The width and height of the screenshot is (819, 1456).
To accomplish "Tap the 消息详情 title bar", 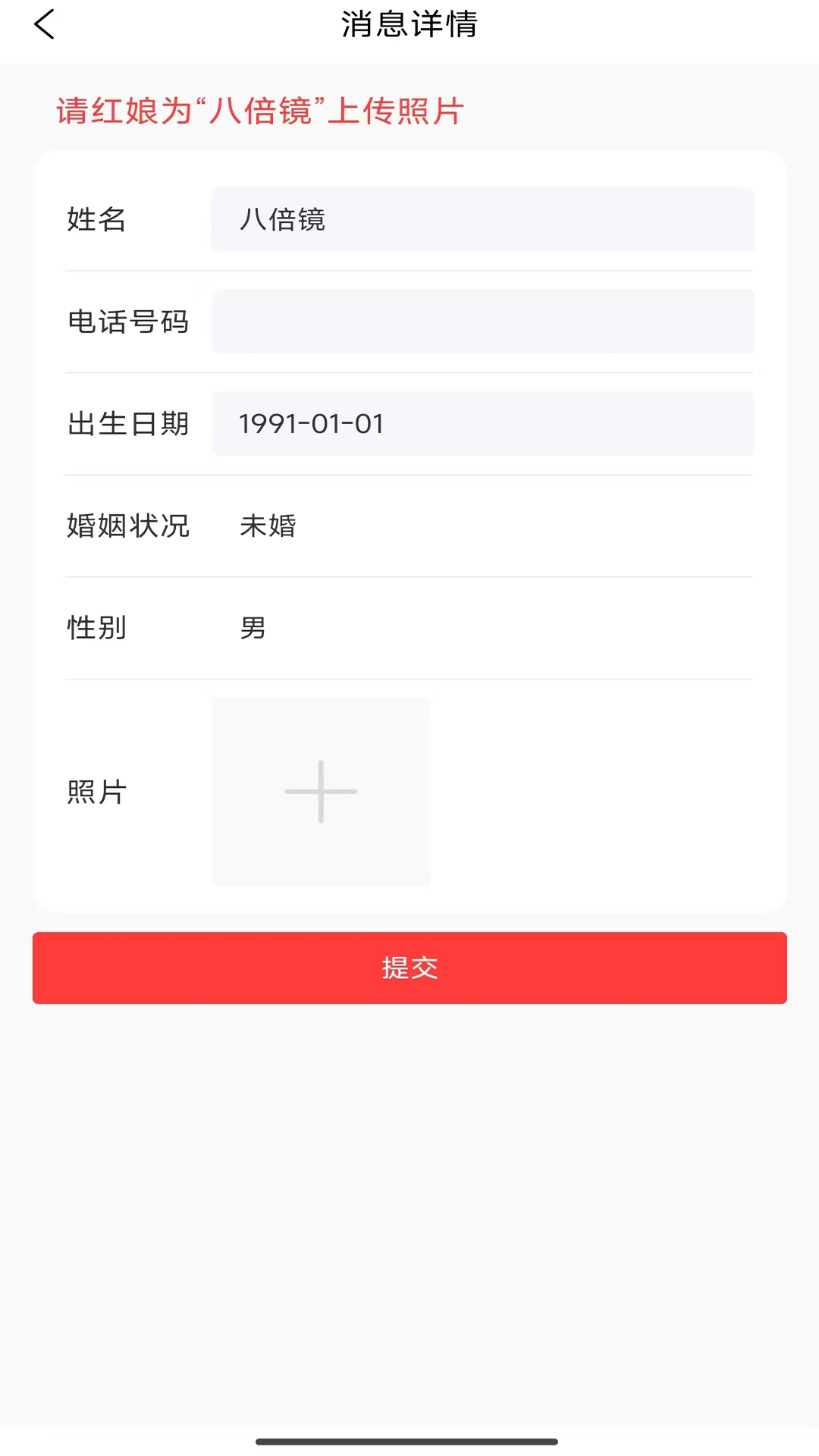I will [x=409, y=24].
